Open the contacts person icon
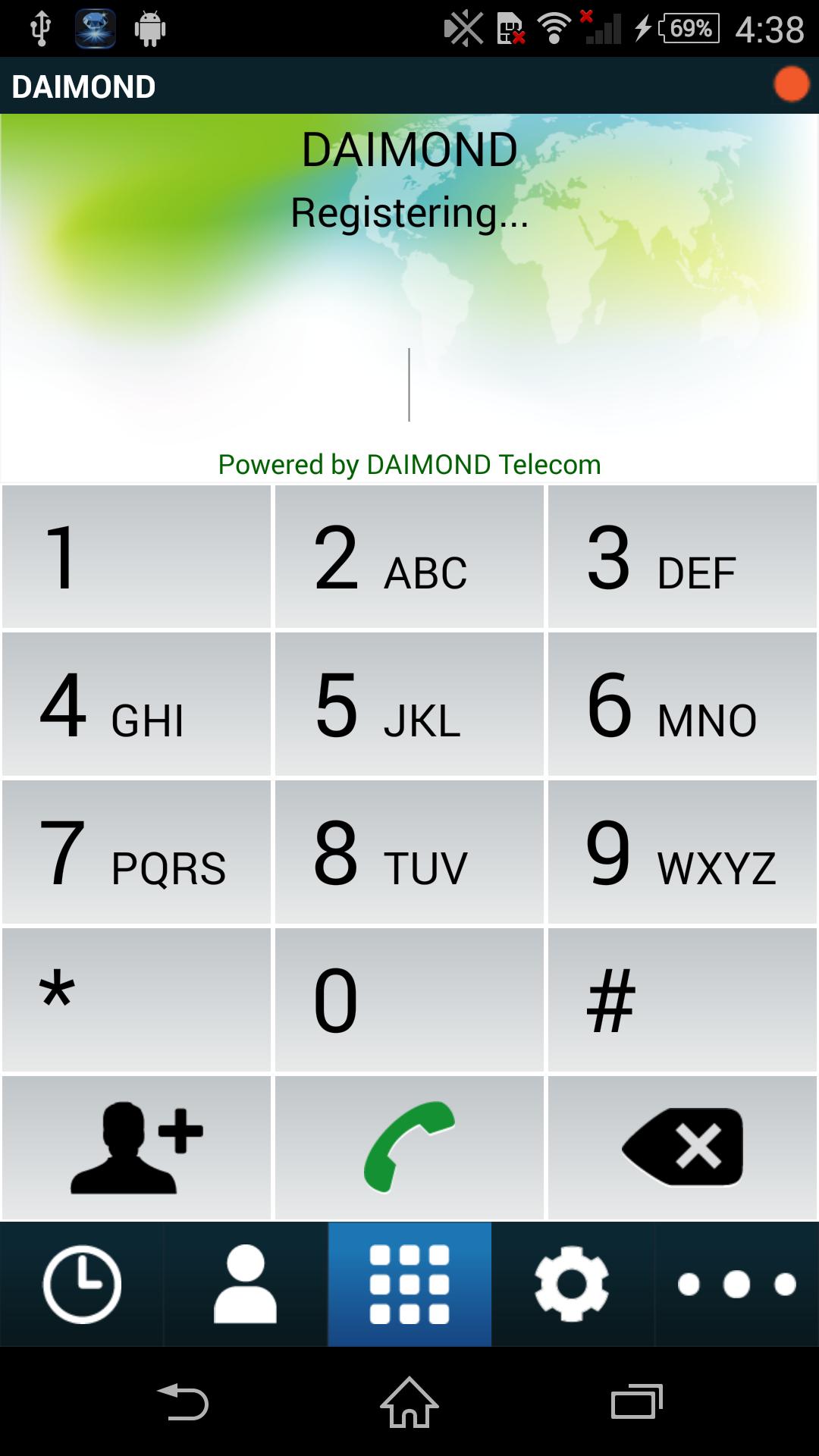819x1456 pixels. click(245, 1284)
